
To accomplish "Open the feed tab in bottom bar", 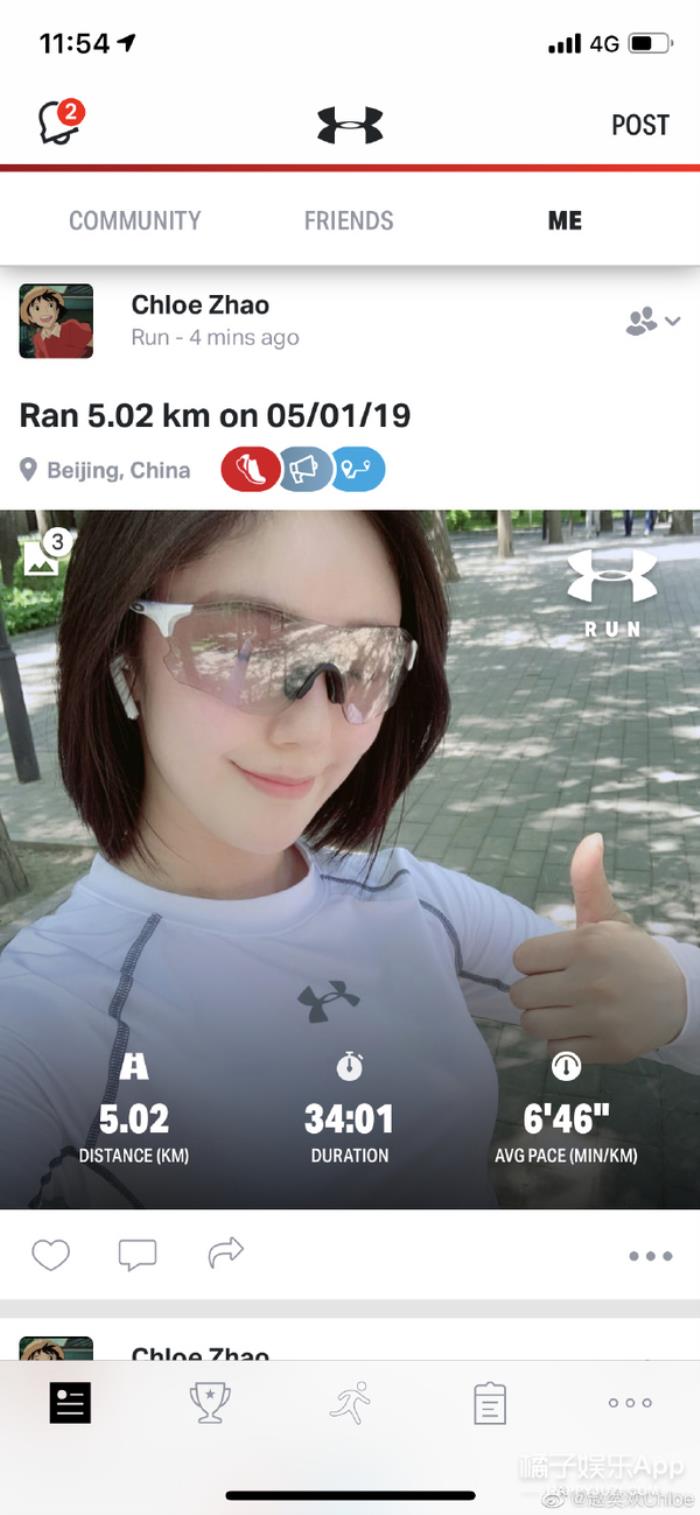I will pyautogui.click(x=70, y=1403).
